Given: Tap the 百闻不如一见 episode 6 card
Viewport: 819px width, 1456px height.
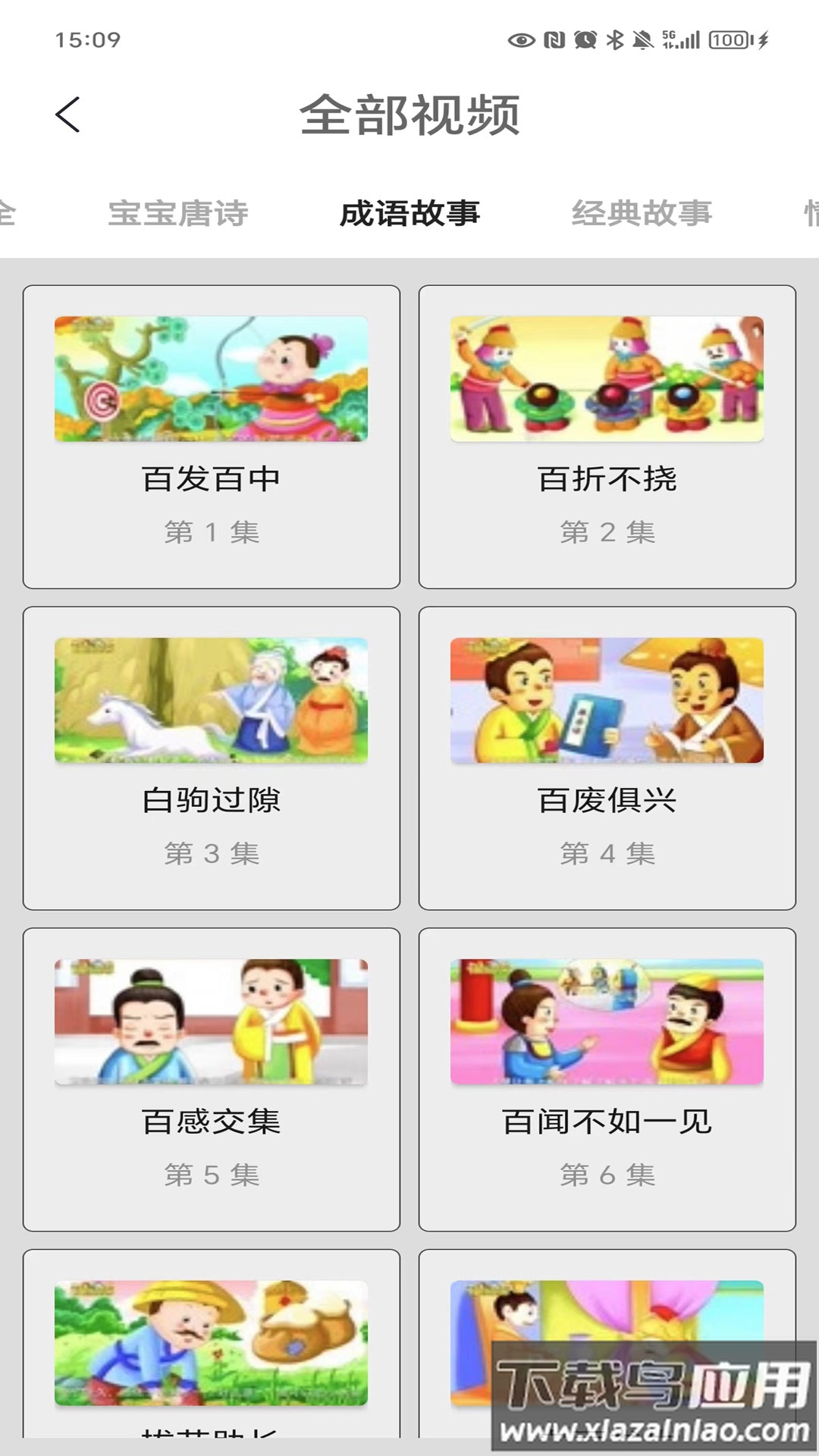Looking at the screenshot, I should [x=607, y=1079].
